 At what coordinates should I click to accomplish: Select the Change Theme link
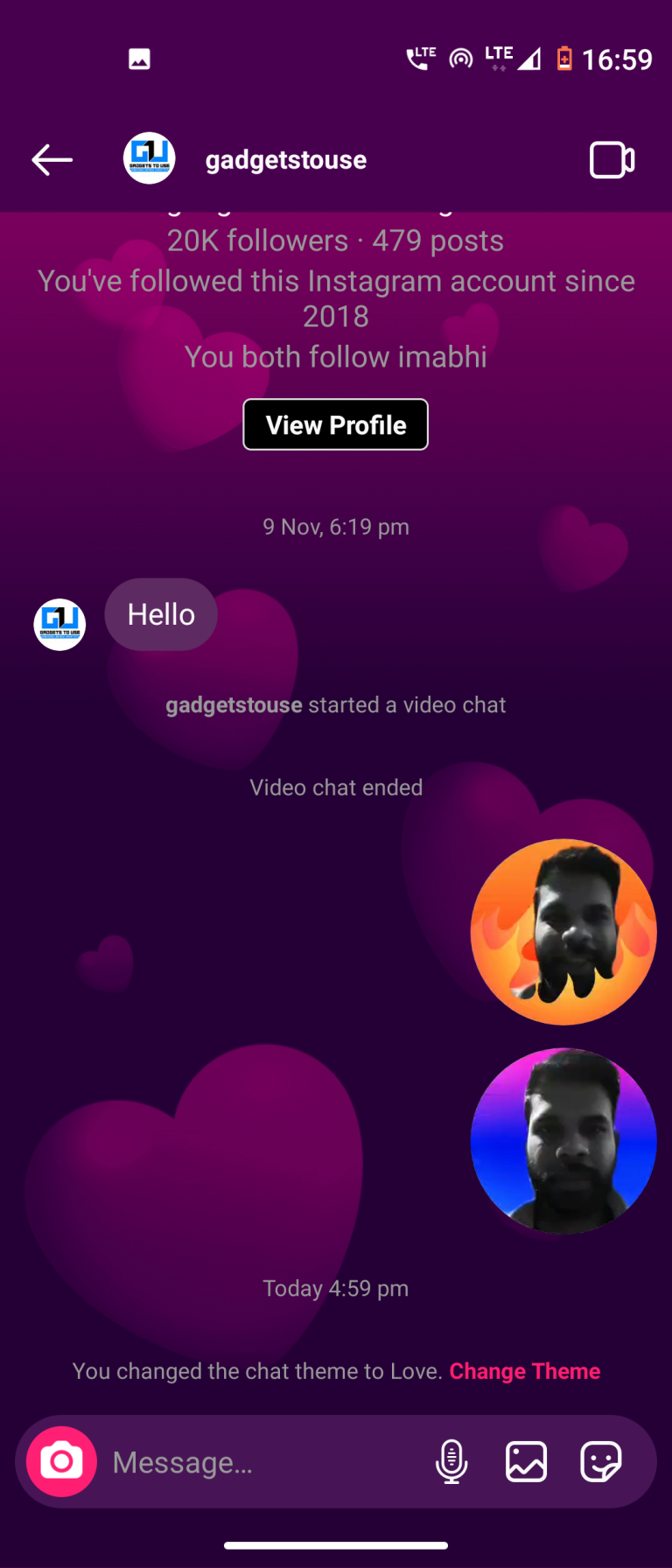pyautogui.click(x=524, y=1371)
